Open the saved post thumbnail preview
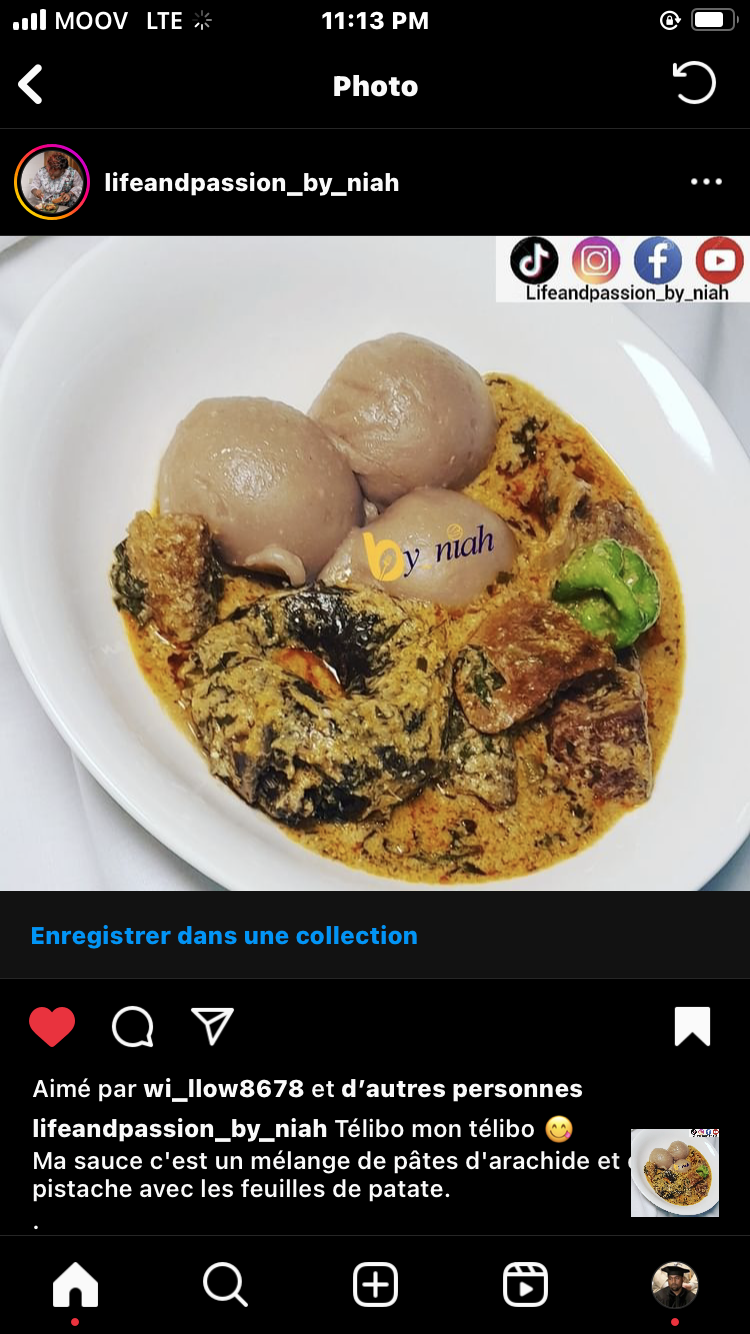This screenshot has height=1334, width=750. coord(675,1173)
